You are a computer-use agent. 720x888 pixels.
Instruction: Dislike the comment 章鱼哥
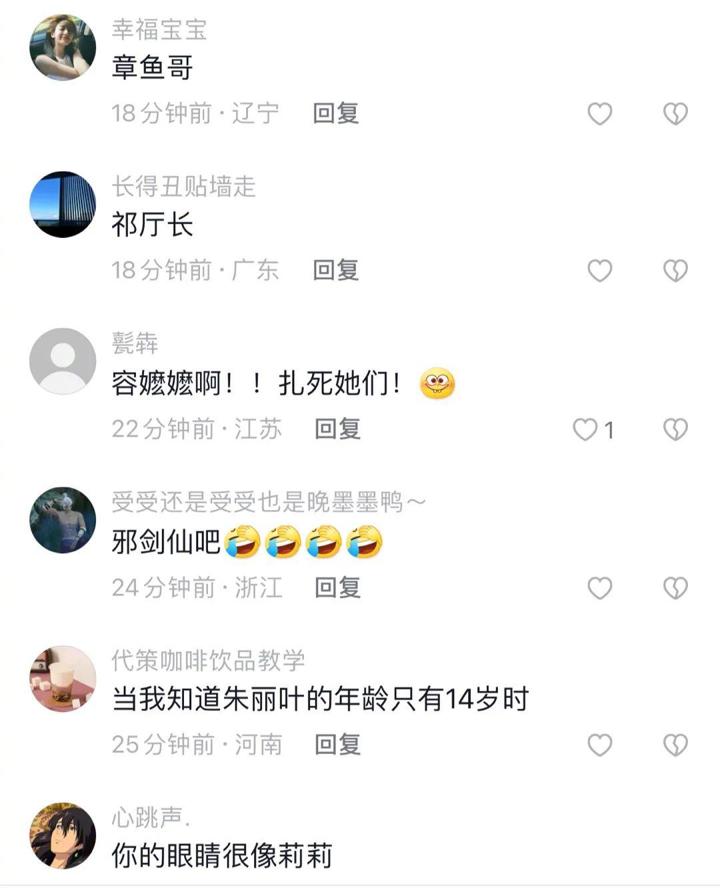[675, 114]
